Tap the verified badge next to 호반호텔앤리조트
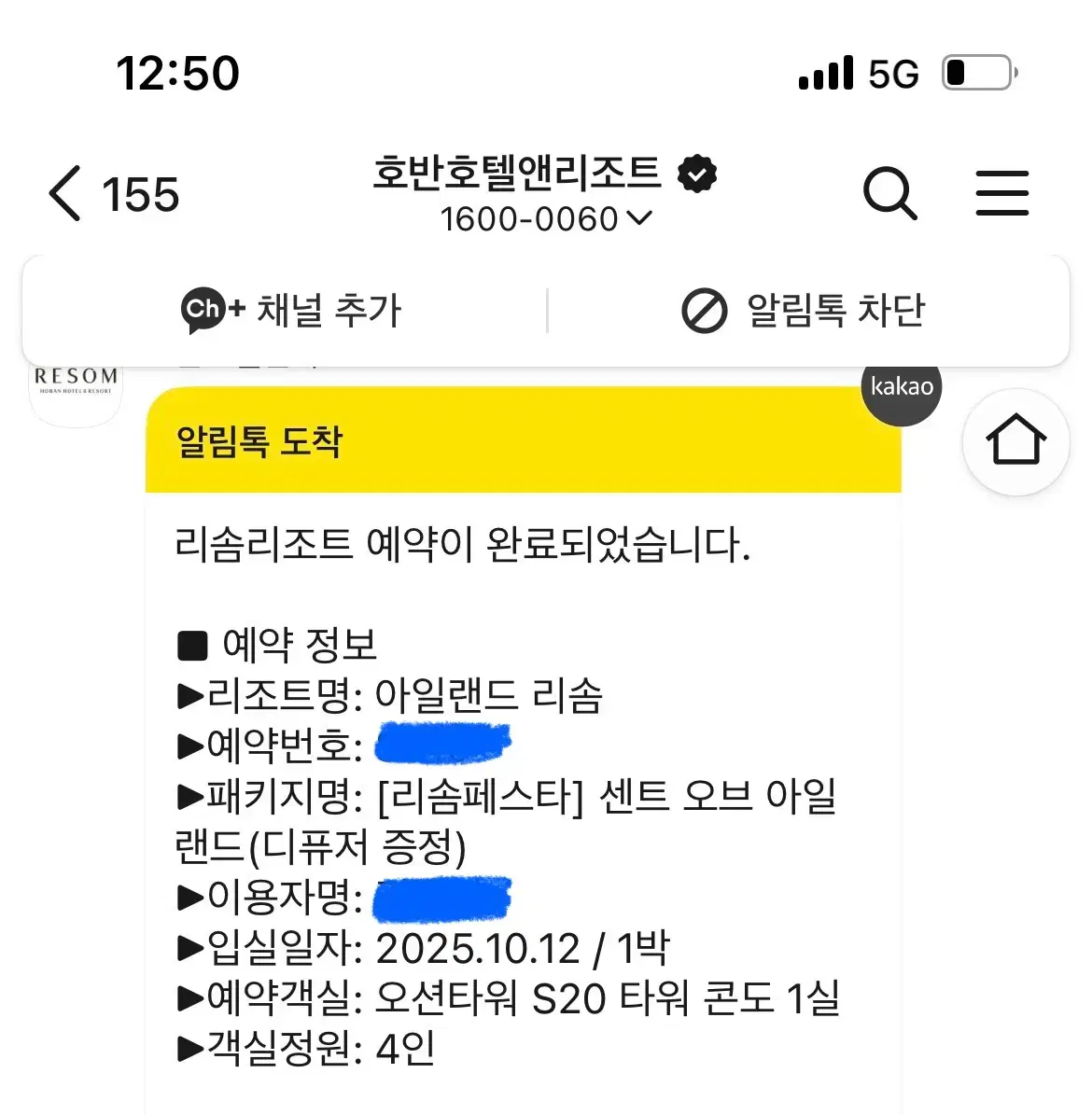The image size is (1092, 1115). [694, 172]
